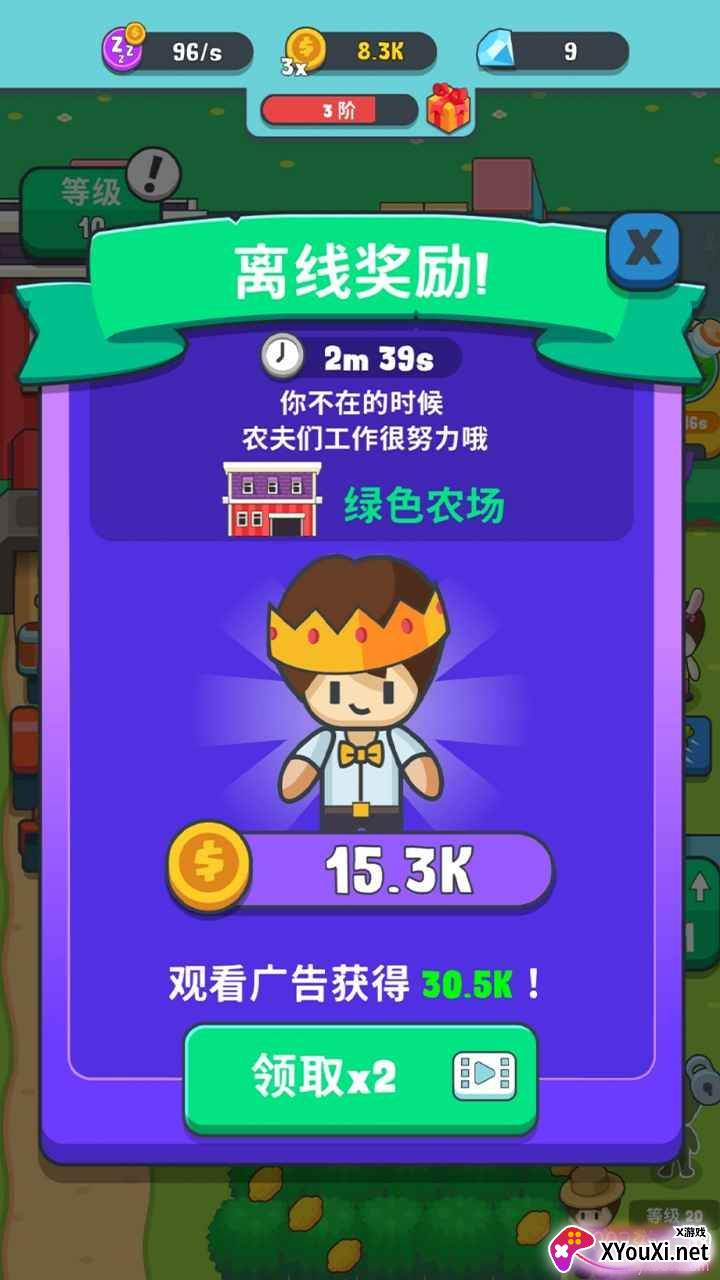Open the gift box next to tier bar
The width and height of the screenshot is (720, 1280).
pos(450,109)
